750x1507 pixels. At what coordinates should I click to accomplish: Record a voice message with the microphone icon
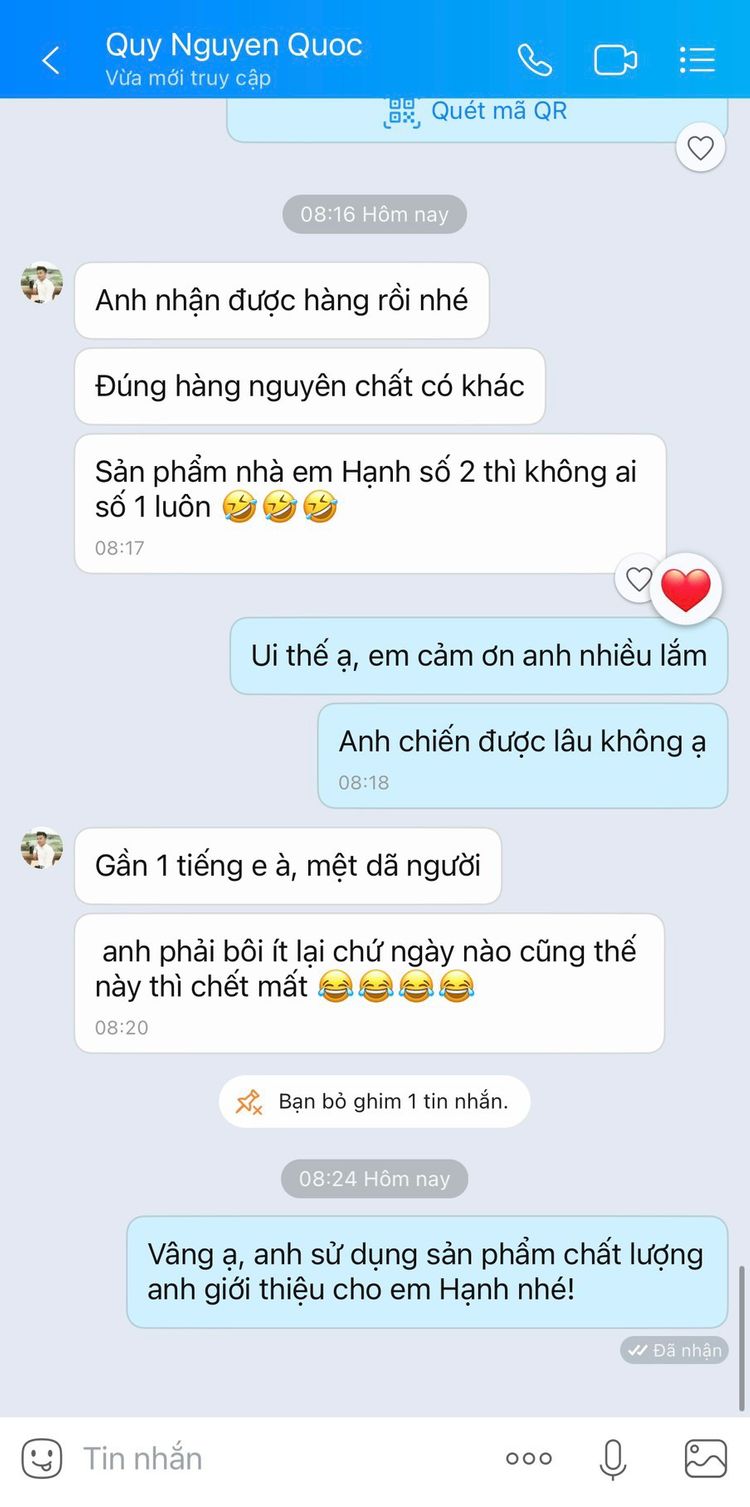click(613, 1458)
